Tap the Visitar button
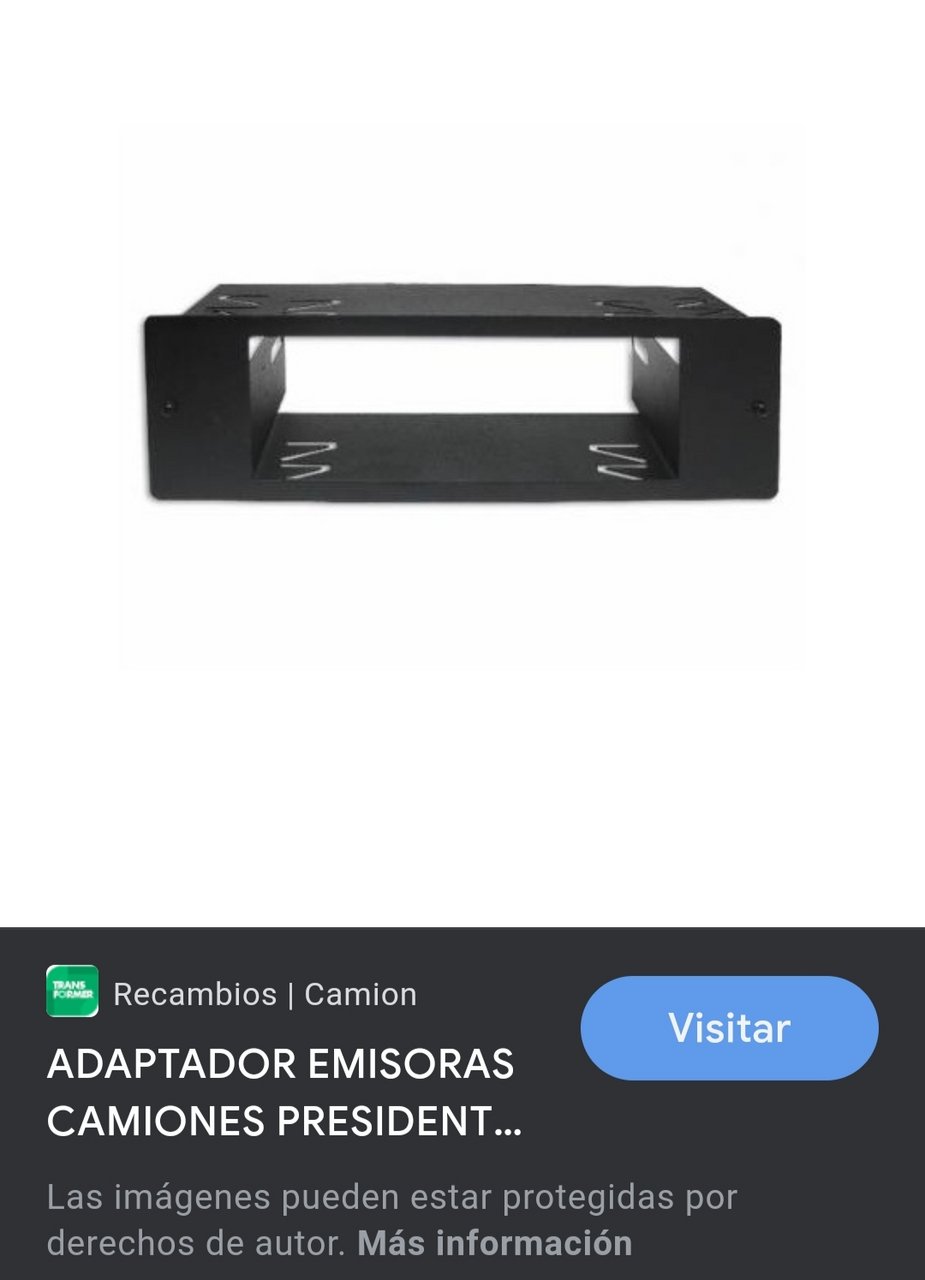The width and height of the screenshot is (925, 1280). coord(729,1028)
